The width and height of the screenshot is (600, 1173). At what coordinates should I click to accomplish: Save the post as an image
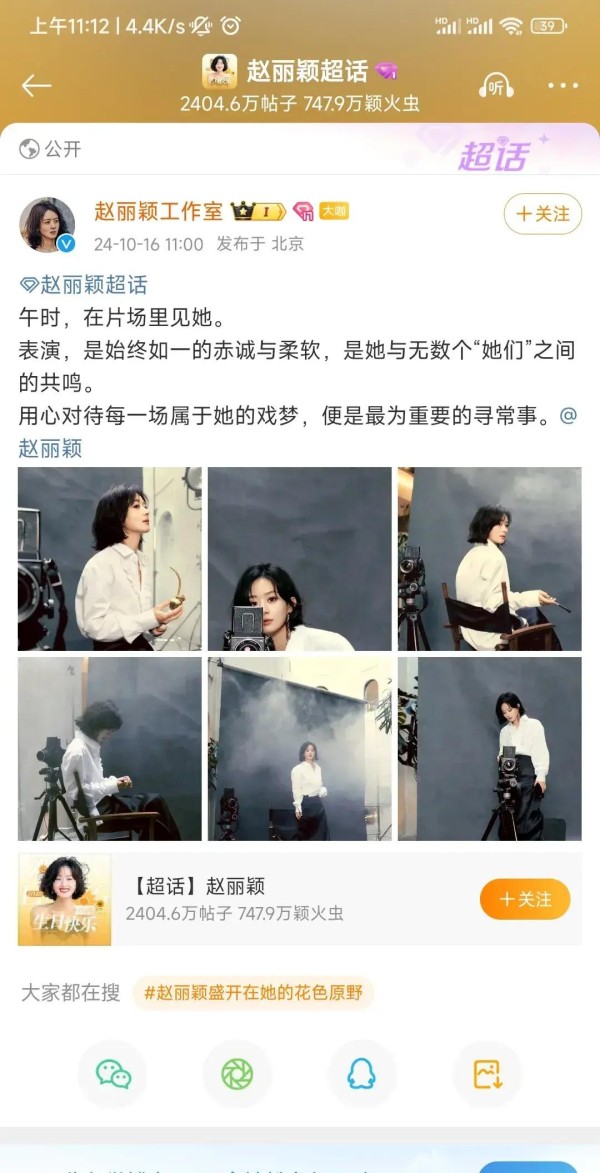click(x=487, y=1074)
